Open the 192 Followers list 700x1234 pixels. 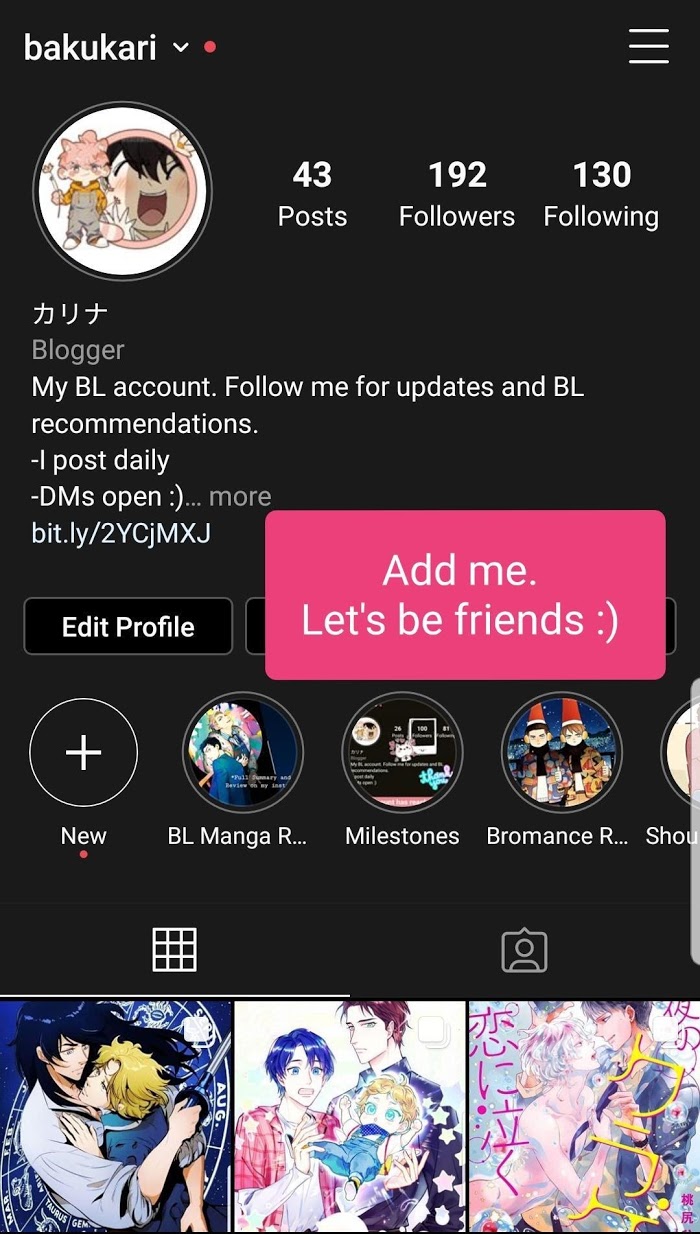point(457,194)
